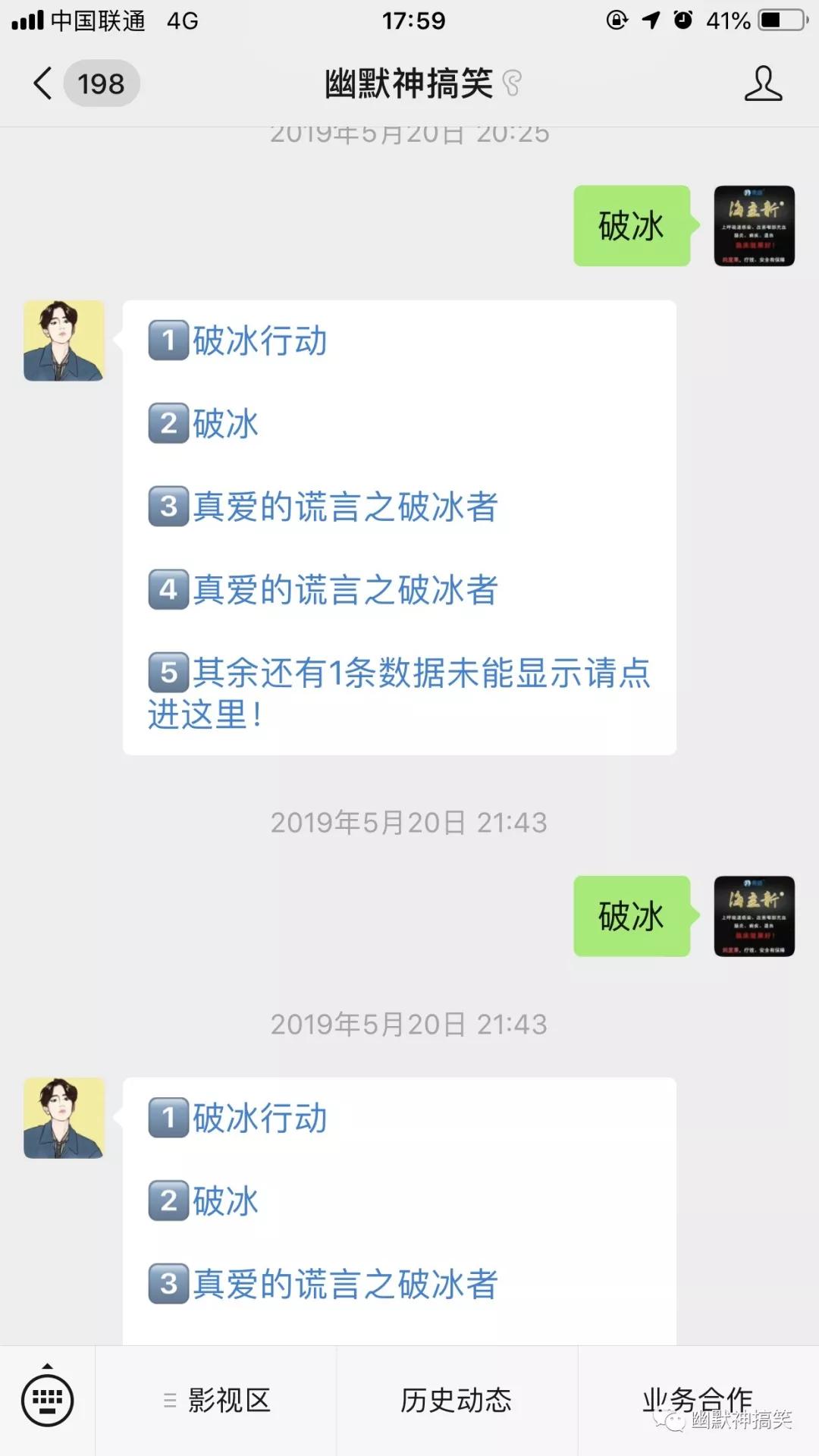This screenshot has width=819, height=1456.
Task: Open 破冰行动 link in the 21:43 reply
Action: point(259,1118)
